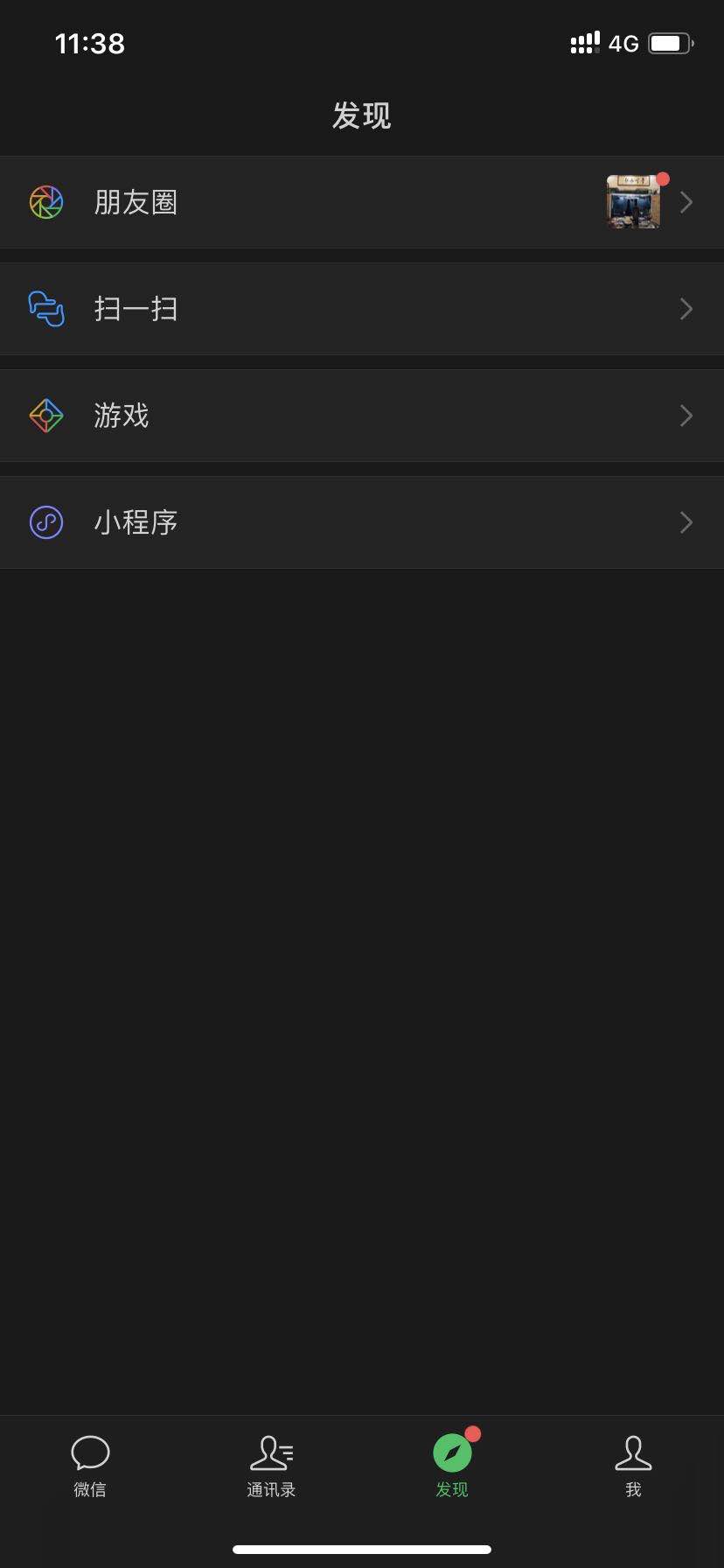Switch to the 通讯录 contacts tab
The image size is (724, 1568).
pyautogui.click(x=271, y=1465)
